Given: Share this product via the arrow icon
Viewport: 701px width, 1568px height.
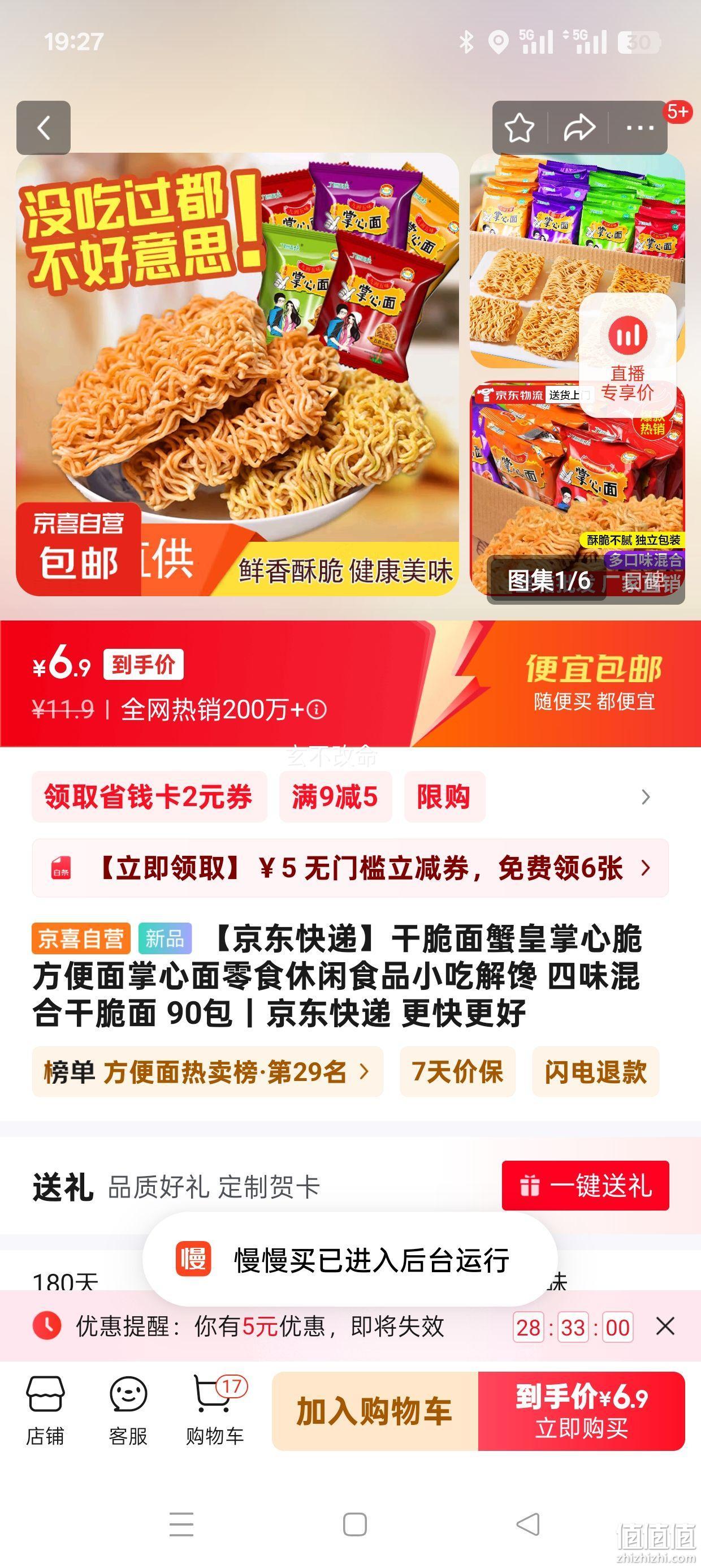Looking at the screenshot, I should (x=579, y=128).
